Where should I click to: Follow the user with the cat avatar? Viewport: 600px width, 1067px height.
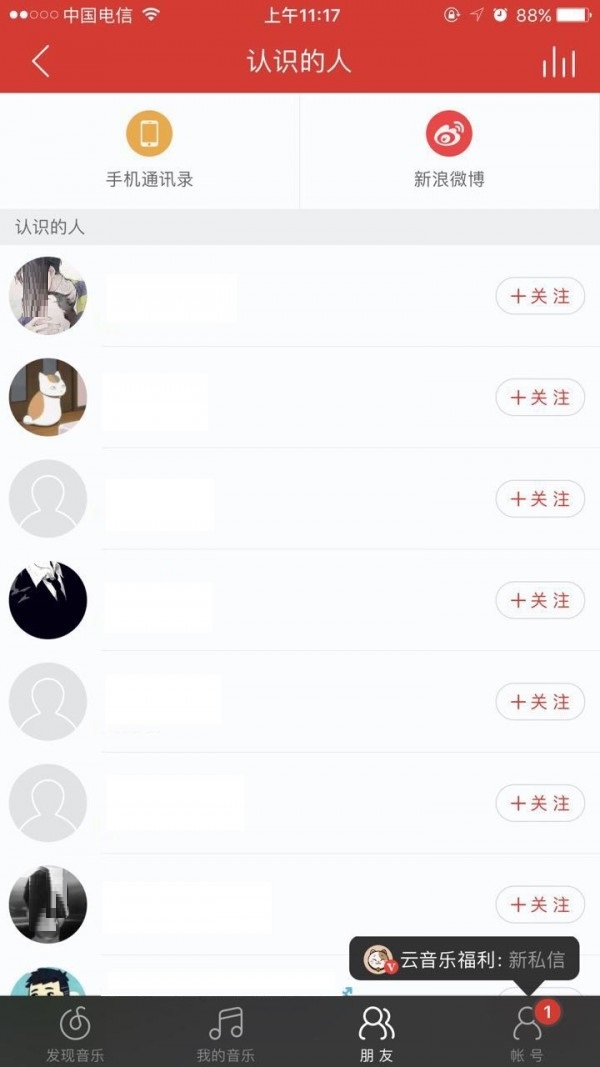pyautogui.click(x=540, y=398)
